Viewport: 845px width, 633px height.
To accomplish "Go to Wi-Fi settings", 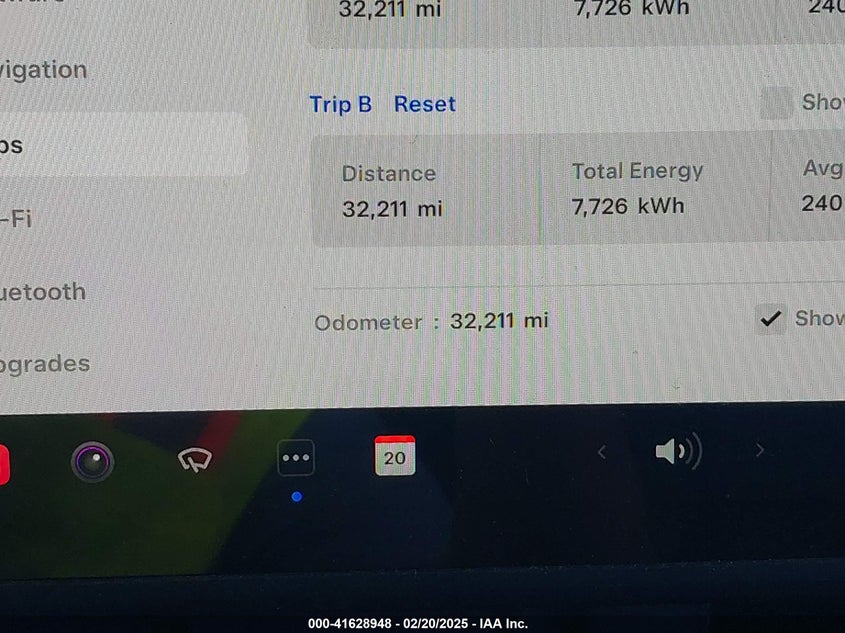I will tap(16, 218).
